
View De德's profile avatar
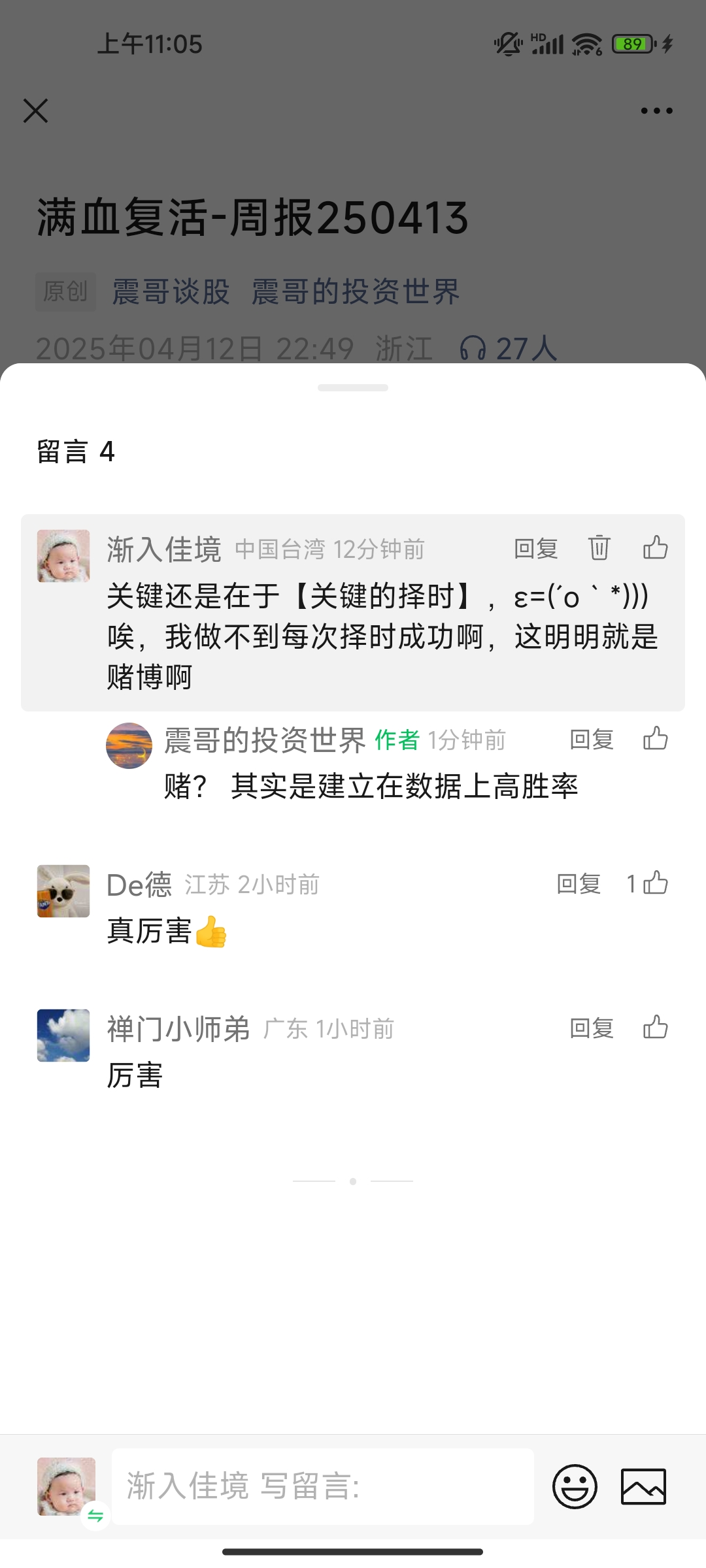pyautogui.click(x=63, y=891)
